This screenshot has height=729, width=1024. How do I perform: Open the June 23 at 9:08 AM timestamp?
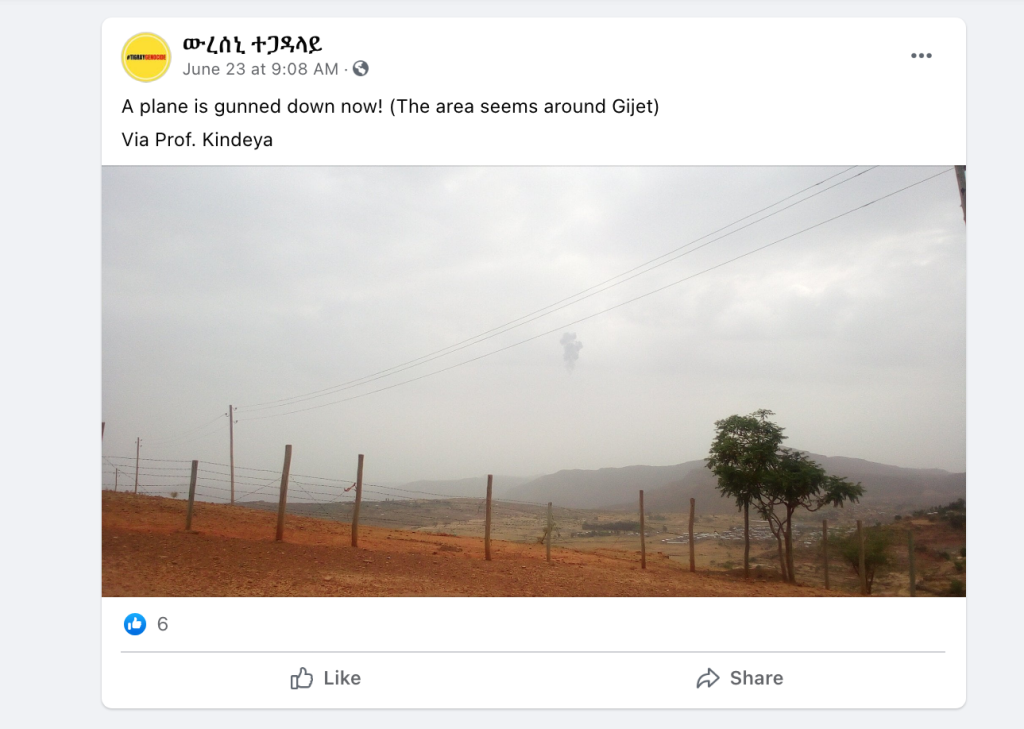pyautogui.click(x=260, y=69)
